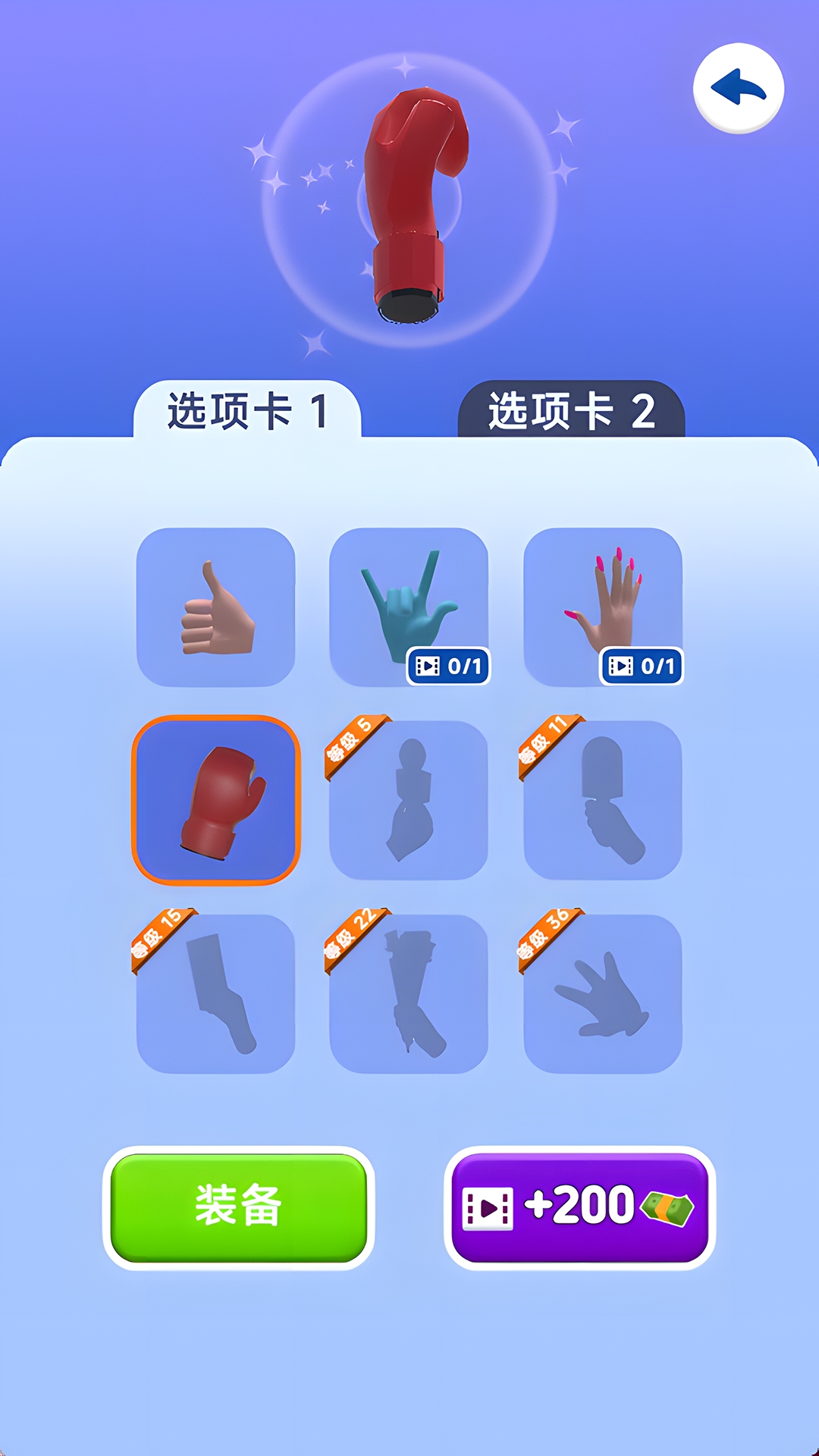This screenshot has width=819, height=1456.
Task: Switch to 选项卡 1 tab
Action: pyautogui.click(x=247, y=411)
